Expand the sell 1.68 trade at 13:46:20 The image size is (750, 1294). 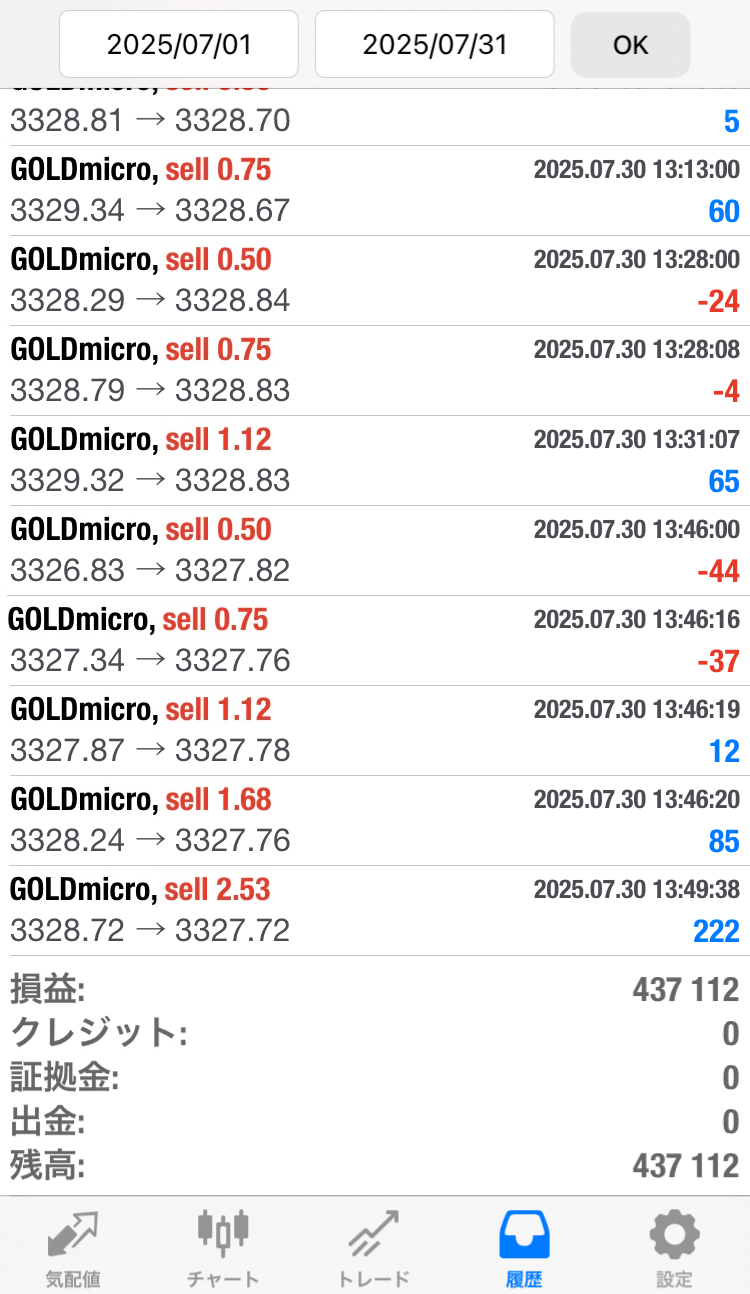click(x=375, y=821)
